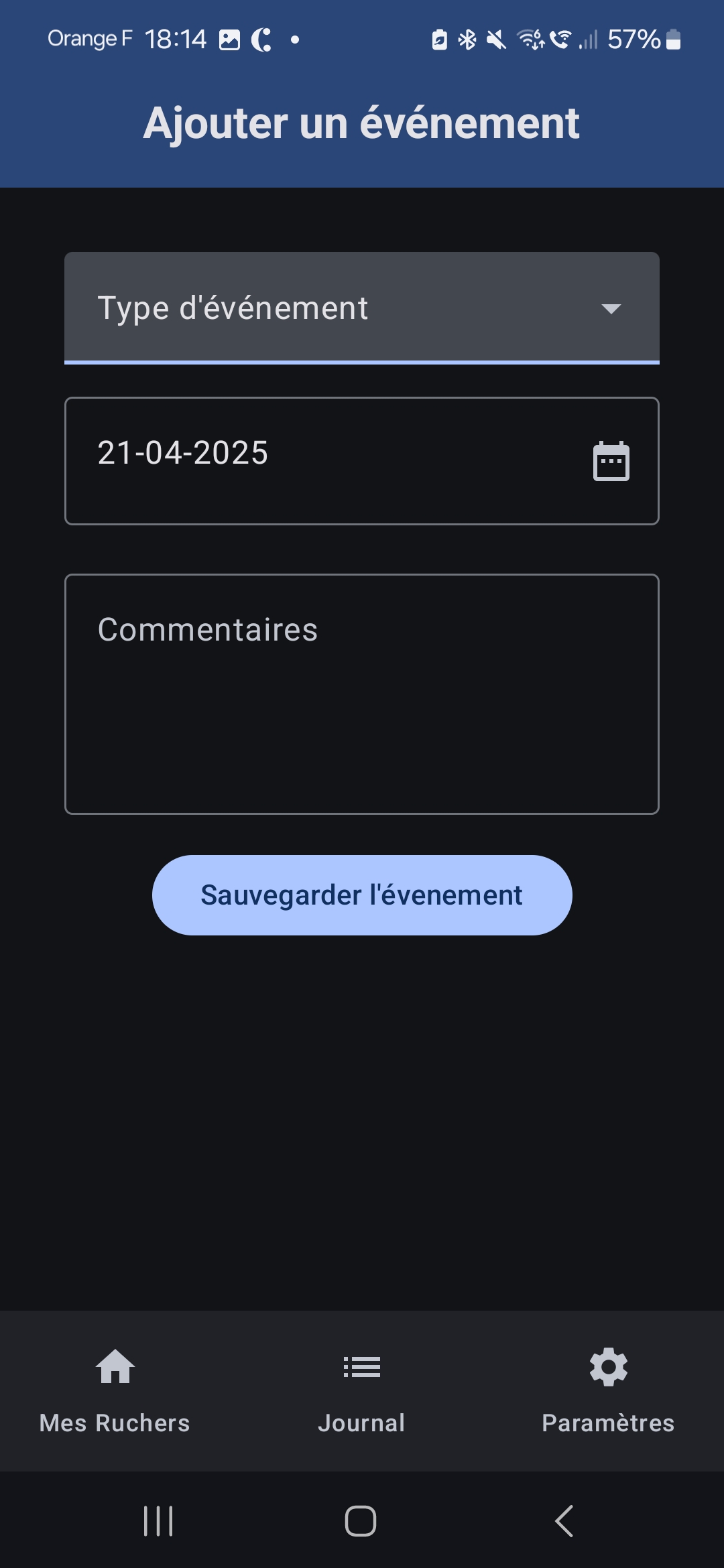Go to the system home screen
The image size is (724, 1568).
[x=361, y=1521]
